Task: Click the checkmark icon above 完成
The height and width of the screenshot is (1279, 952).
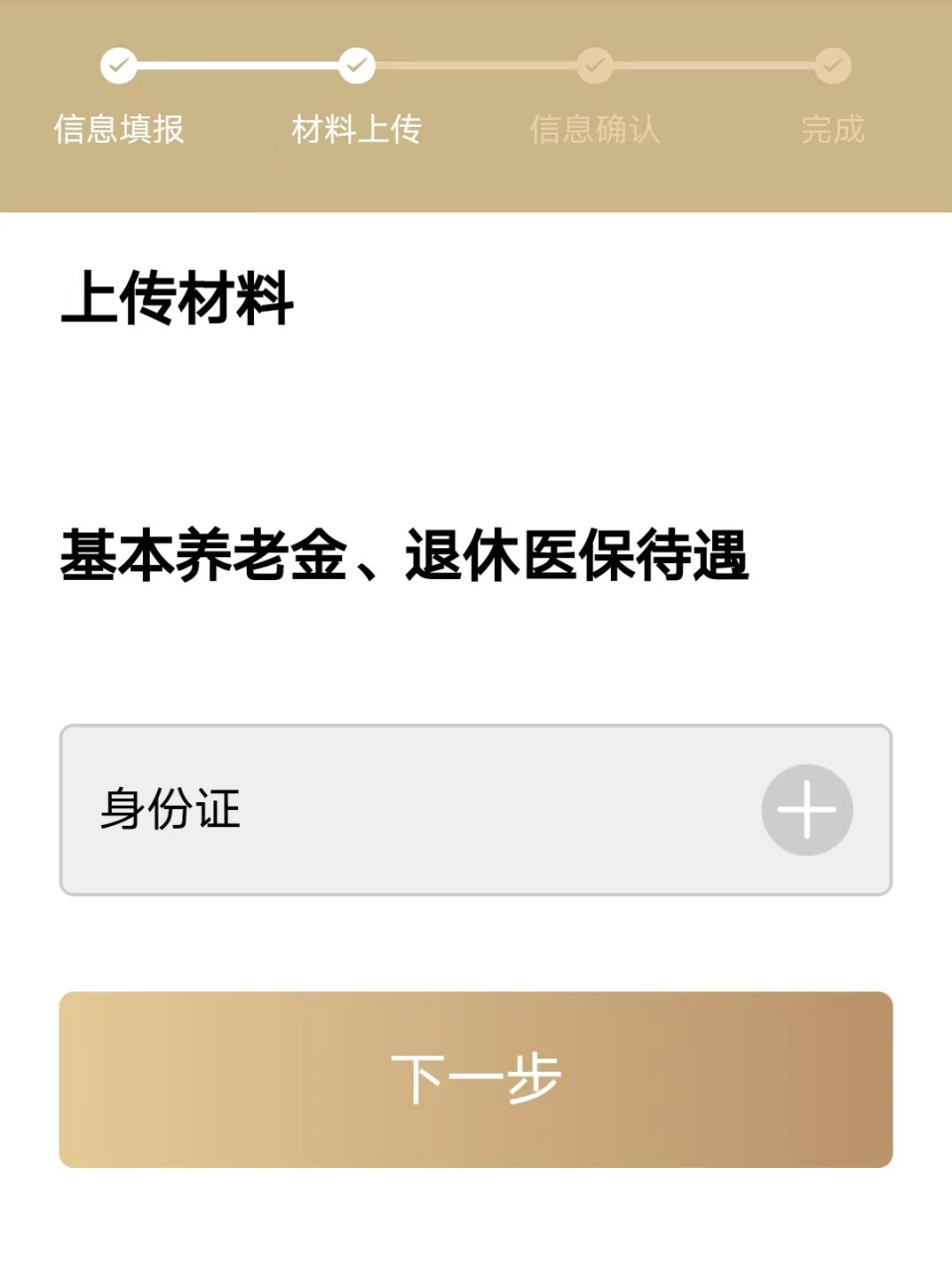Action: point(831,65)
